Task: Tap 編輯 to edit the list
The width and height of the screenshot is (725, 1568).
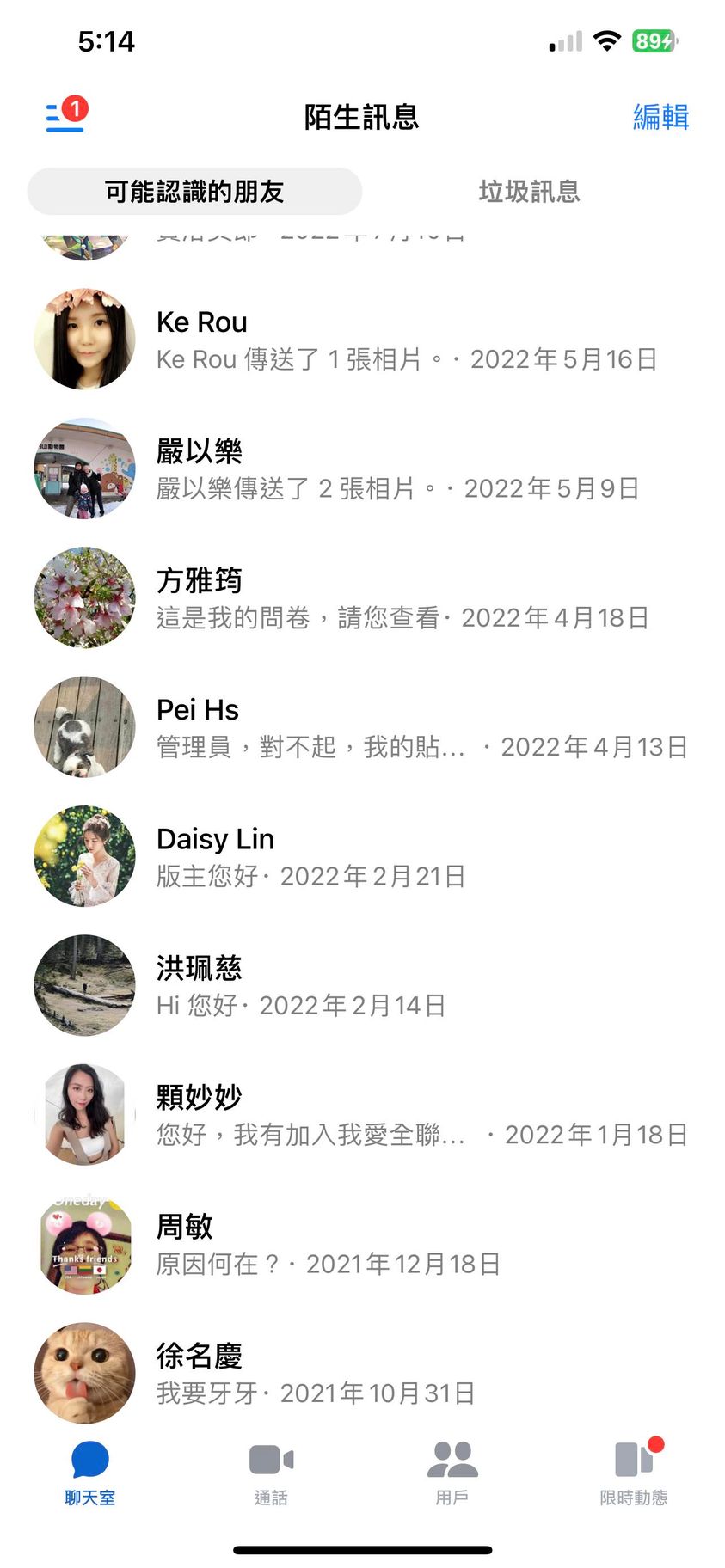Action: [660, 117]
